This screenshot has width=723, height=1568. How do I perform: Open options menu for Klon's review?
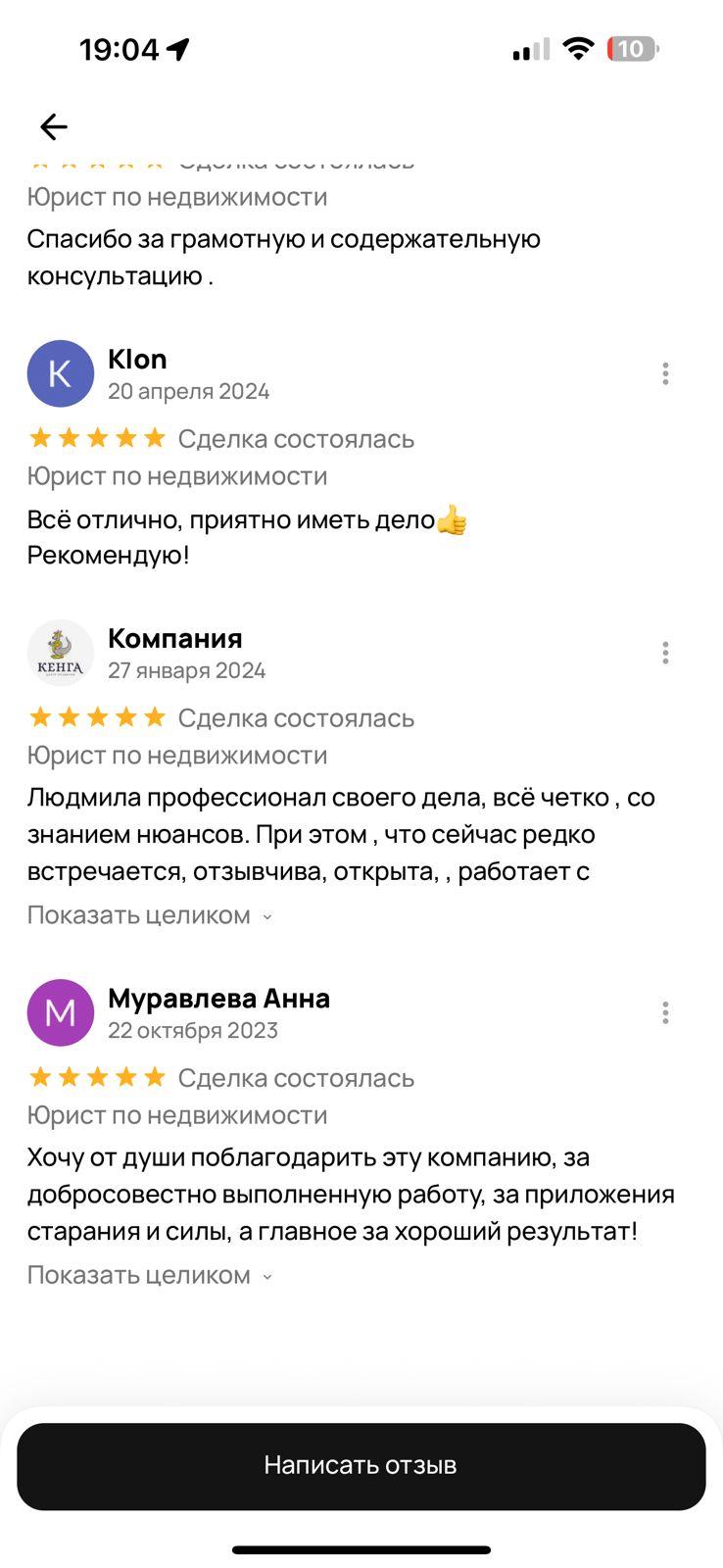(665, 373)
